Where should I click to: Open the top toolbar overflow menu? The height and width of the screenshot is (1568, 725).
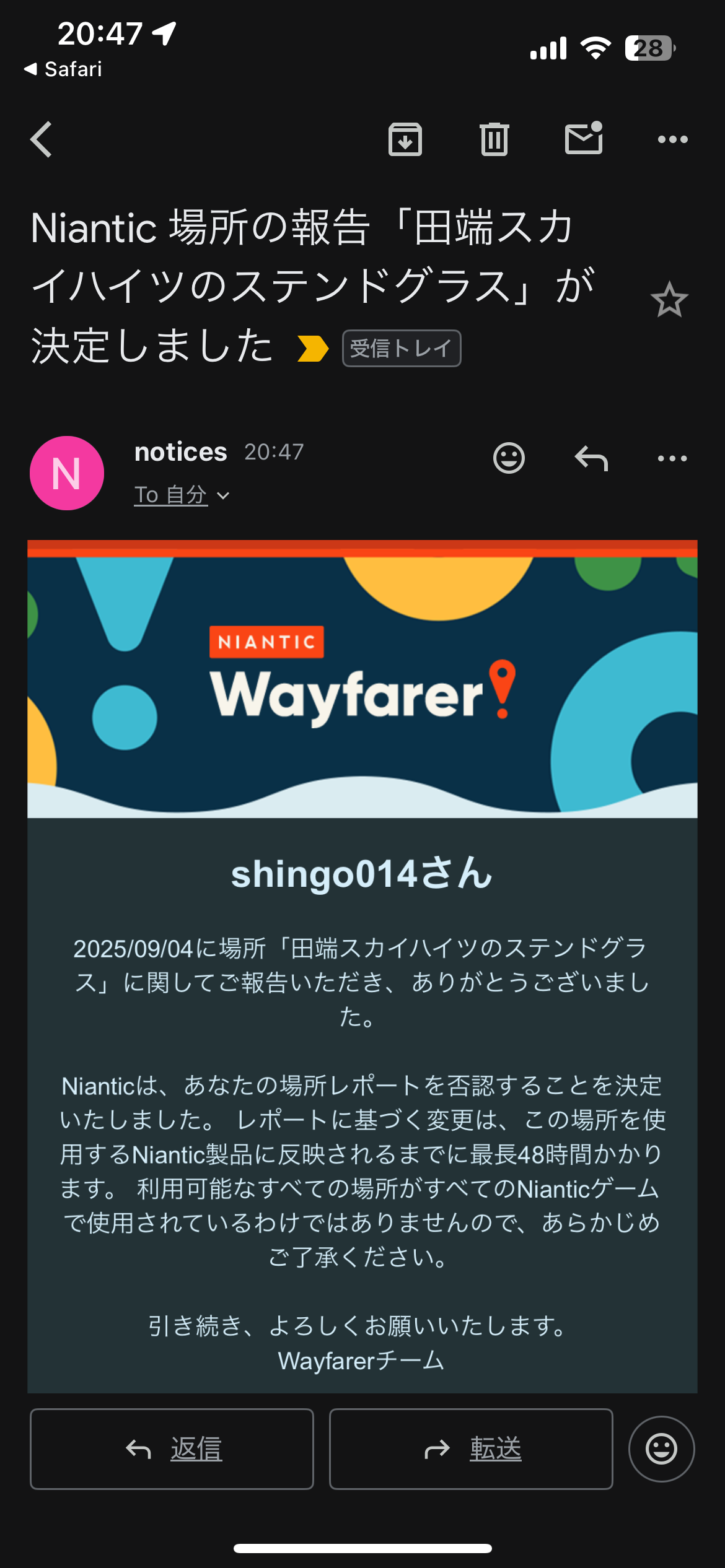(x=672, y=139)
